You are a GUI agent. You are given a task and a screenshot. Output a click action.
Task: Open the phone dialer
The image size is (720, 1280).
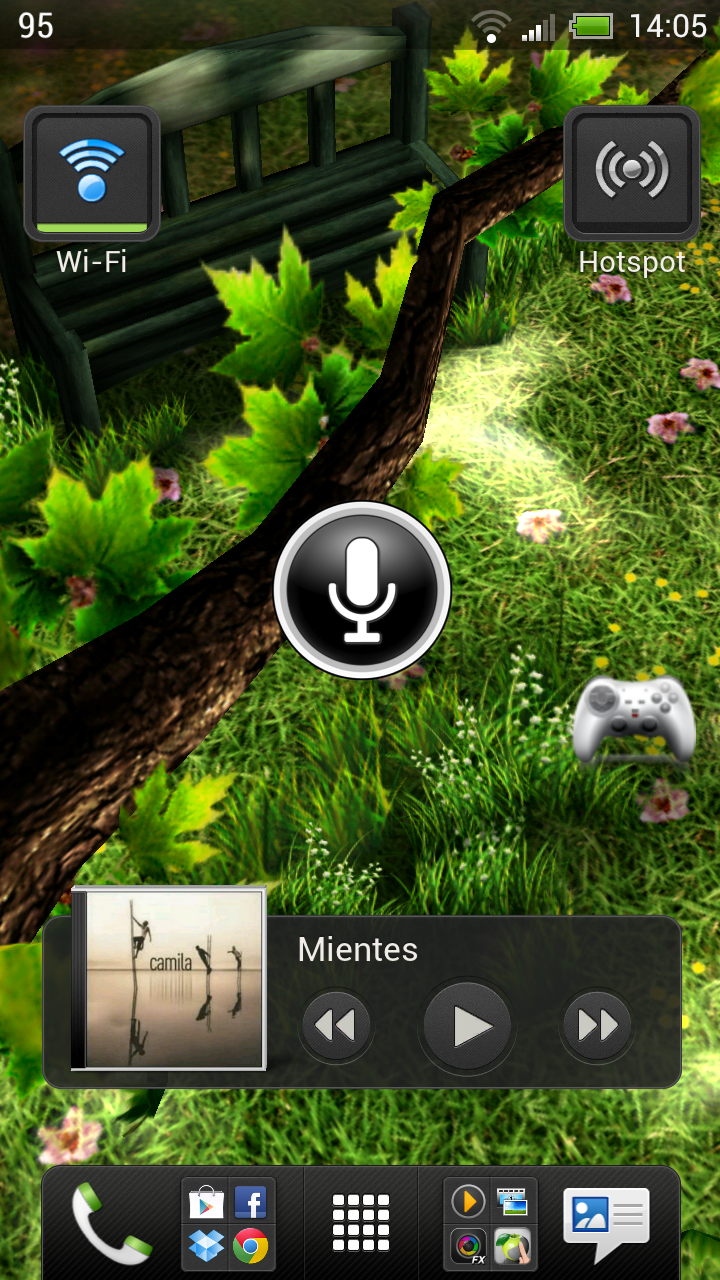click(110, 1222)
